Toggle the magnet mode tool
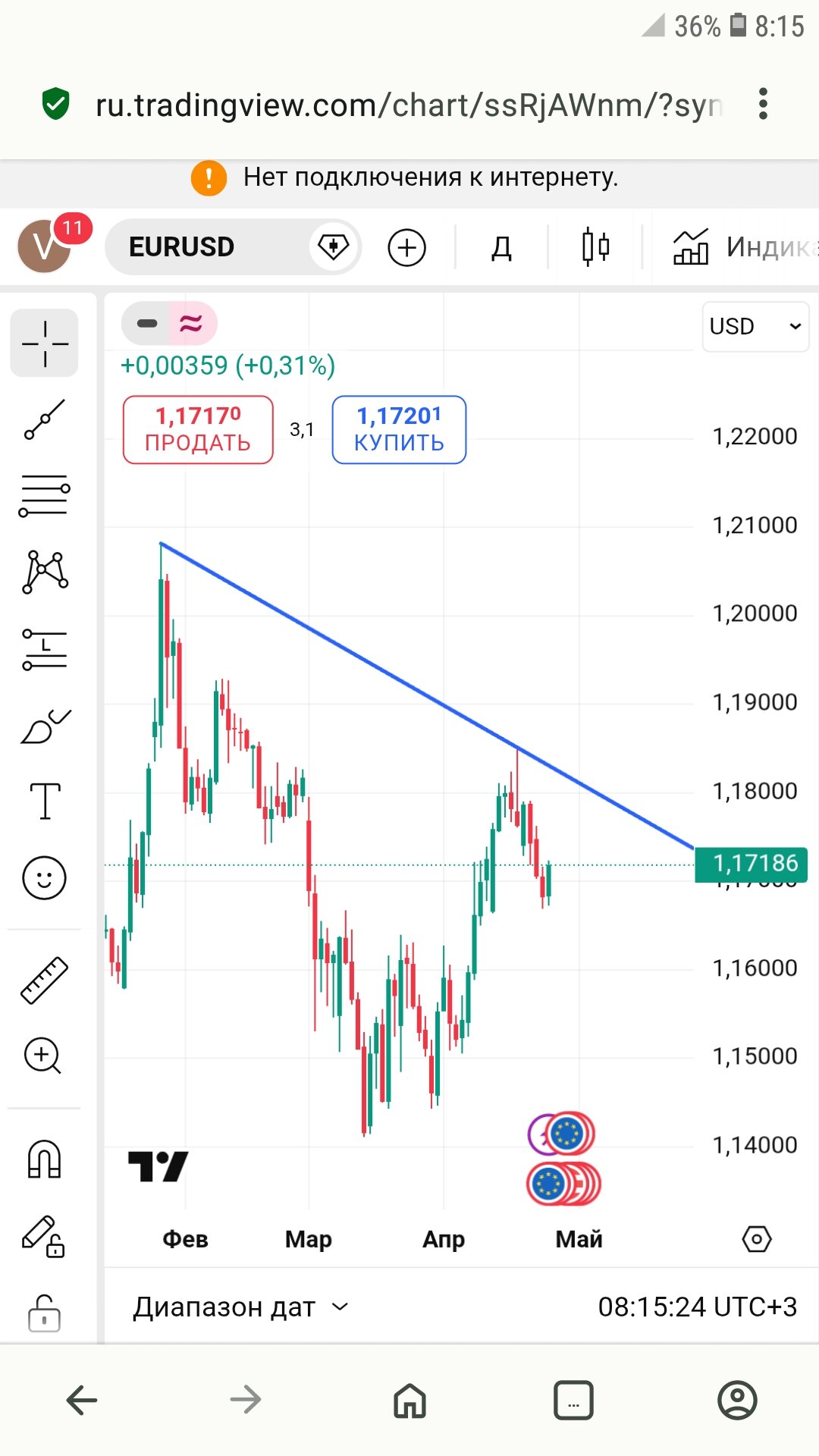This screenshot has width=819, height=1456. point(45,1159)
